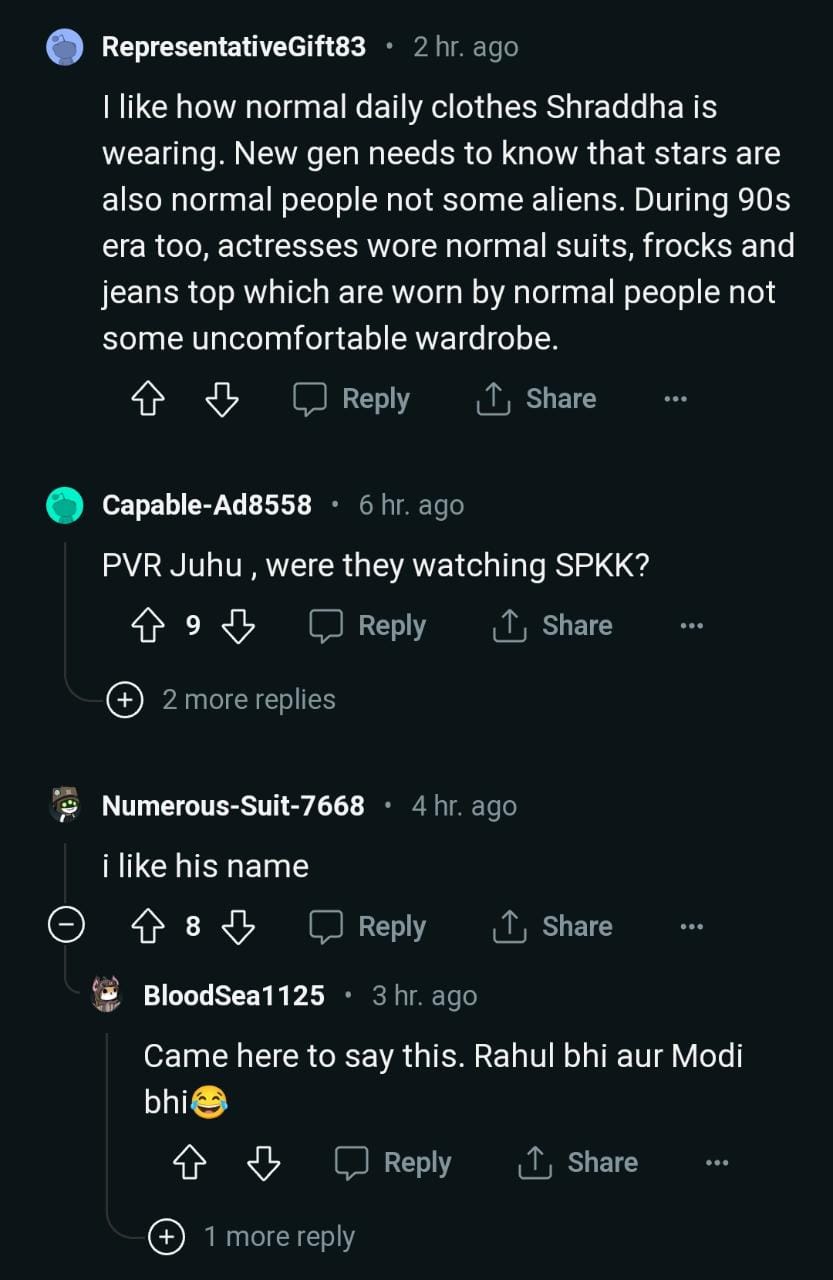Share BloodSea1125's reply
This screenshot has height=1280, width=833.
tap(578, 1163)
